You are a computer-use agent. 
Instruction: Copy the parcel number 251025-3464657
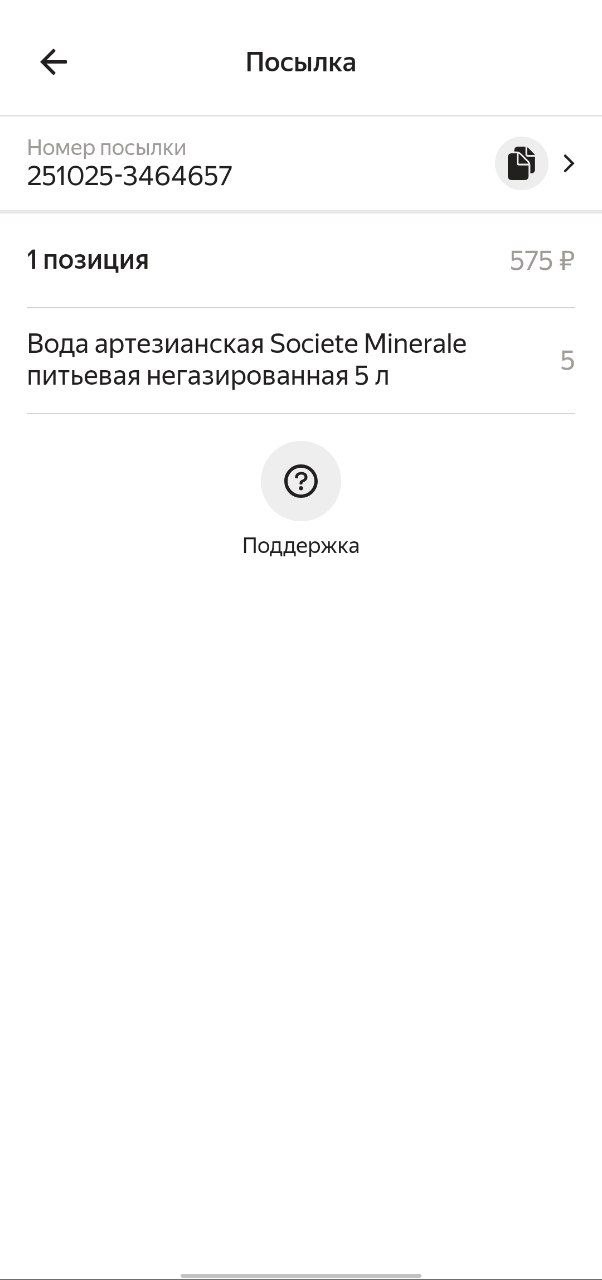[521, 163]
